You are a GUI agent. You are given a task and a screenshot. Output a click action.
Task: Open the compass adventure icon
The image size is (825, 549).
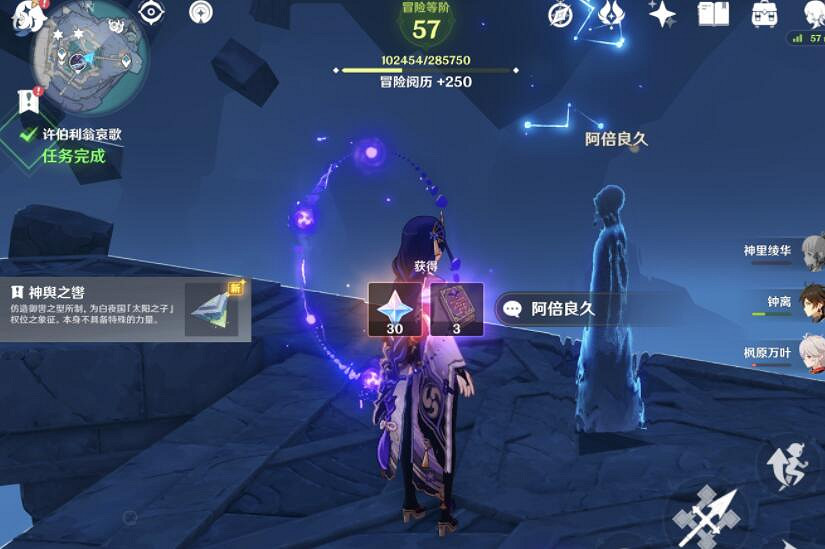(561, 14)
